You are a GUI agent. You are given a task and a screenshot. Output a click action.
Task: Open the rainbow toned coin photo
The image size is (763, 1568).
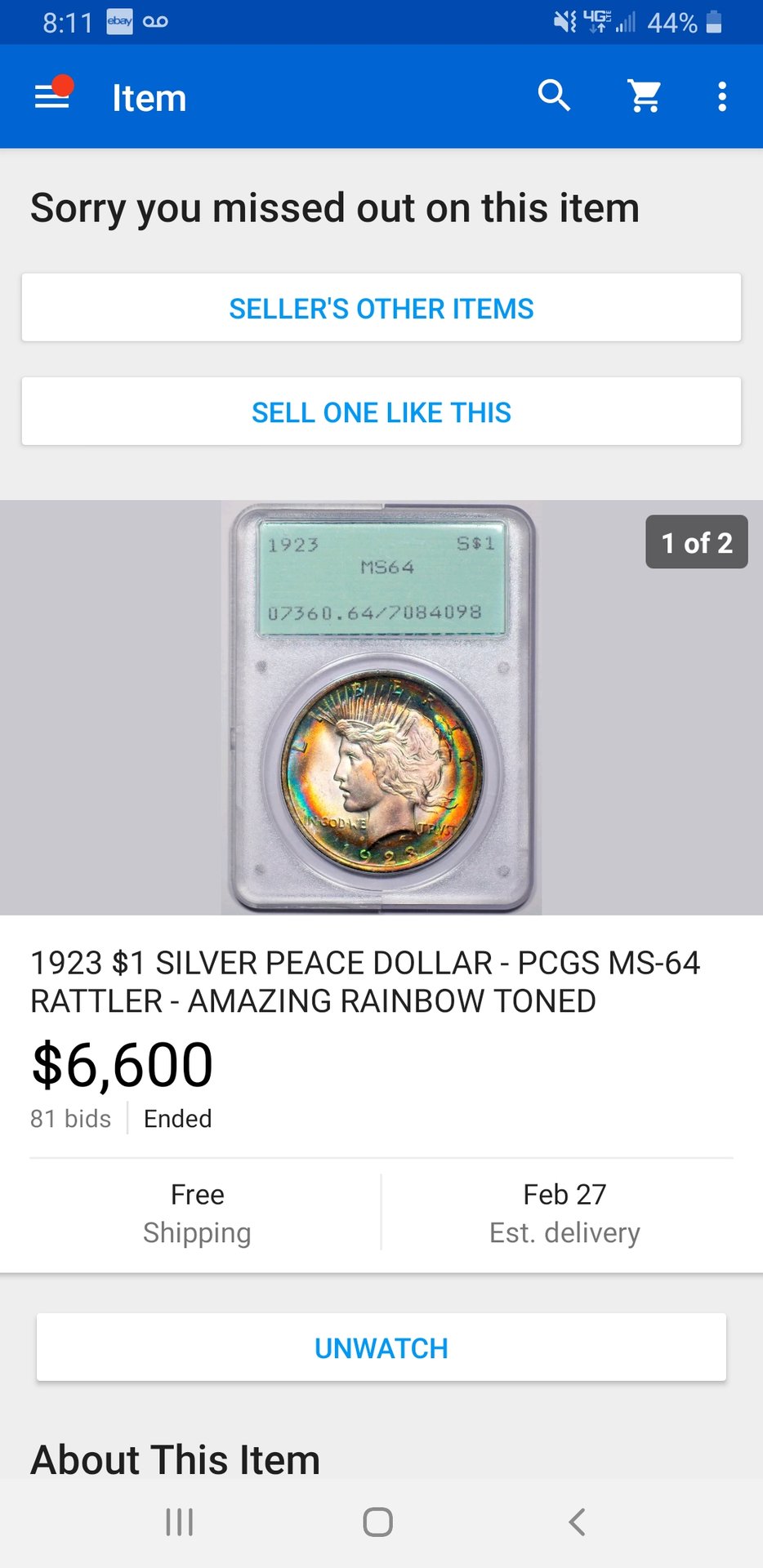[x=381, y=707]
